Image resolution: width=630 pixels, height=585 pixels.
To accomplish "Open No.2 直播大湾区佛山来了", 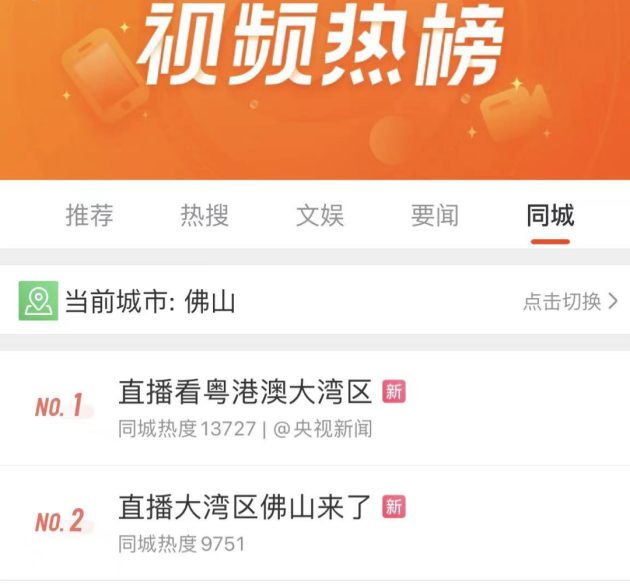I will tap(245, 507).
